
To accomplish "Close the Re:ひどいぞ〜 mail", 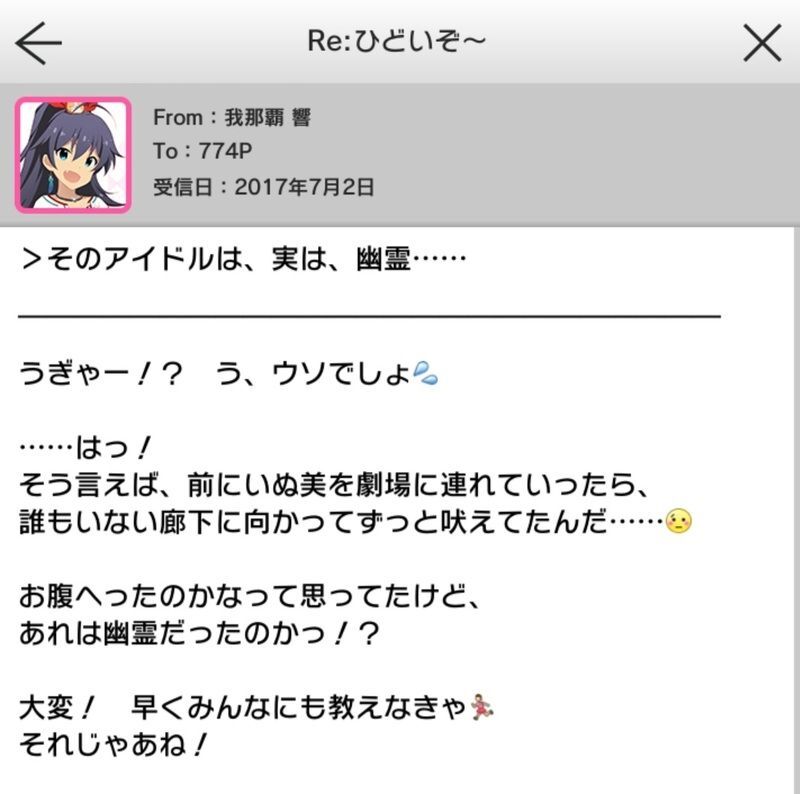I will tap(762, 43).
